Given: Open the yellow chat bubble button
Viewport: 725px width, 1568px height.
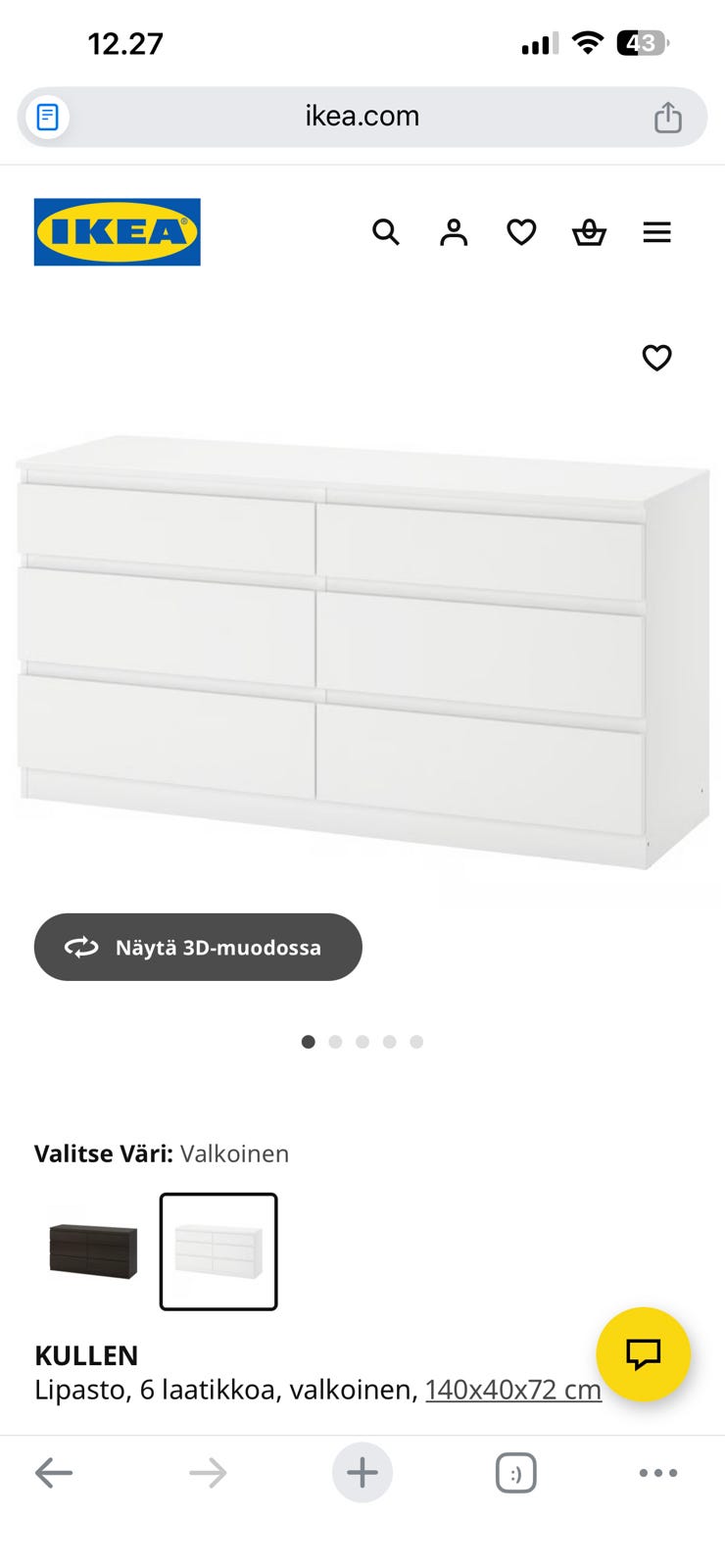Looking at the screenshot, I should point(644,1354).
